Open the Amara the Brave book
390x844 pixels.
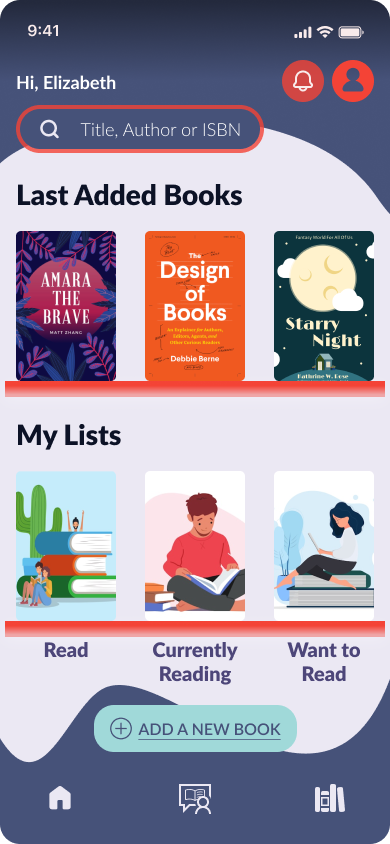point(66,306)
